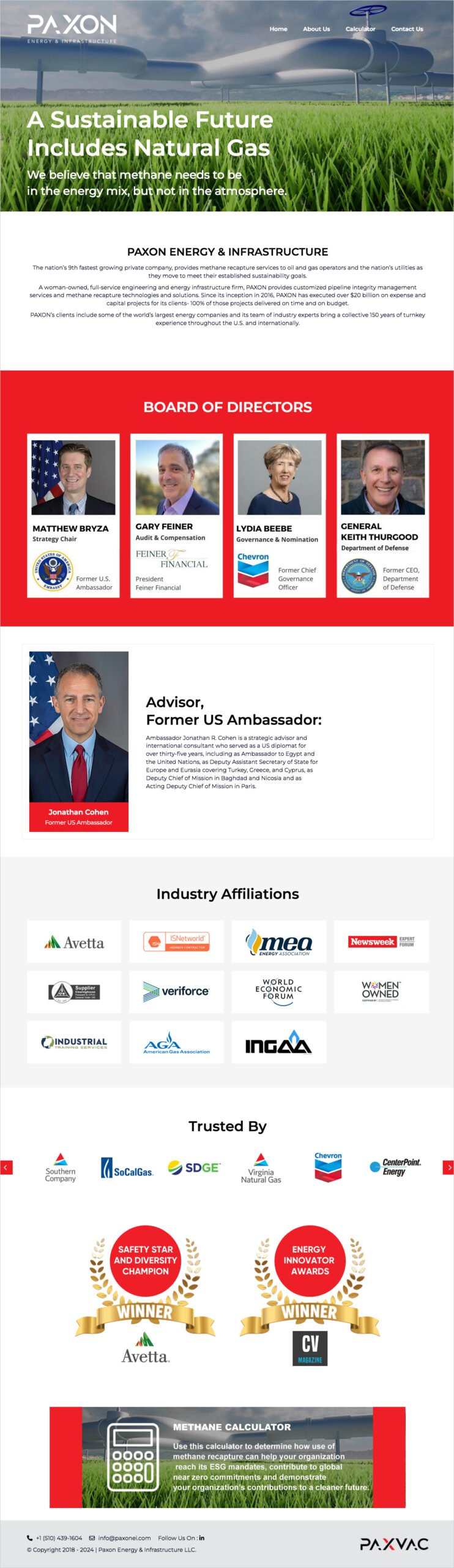
Task: Go to the About Us page
Action: tap(316, 29)
